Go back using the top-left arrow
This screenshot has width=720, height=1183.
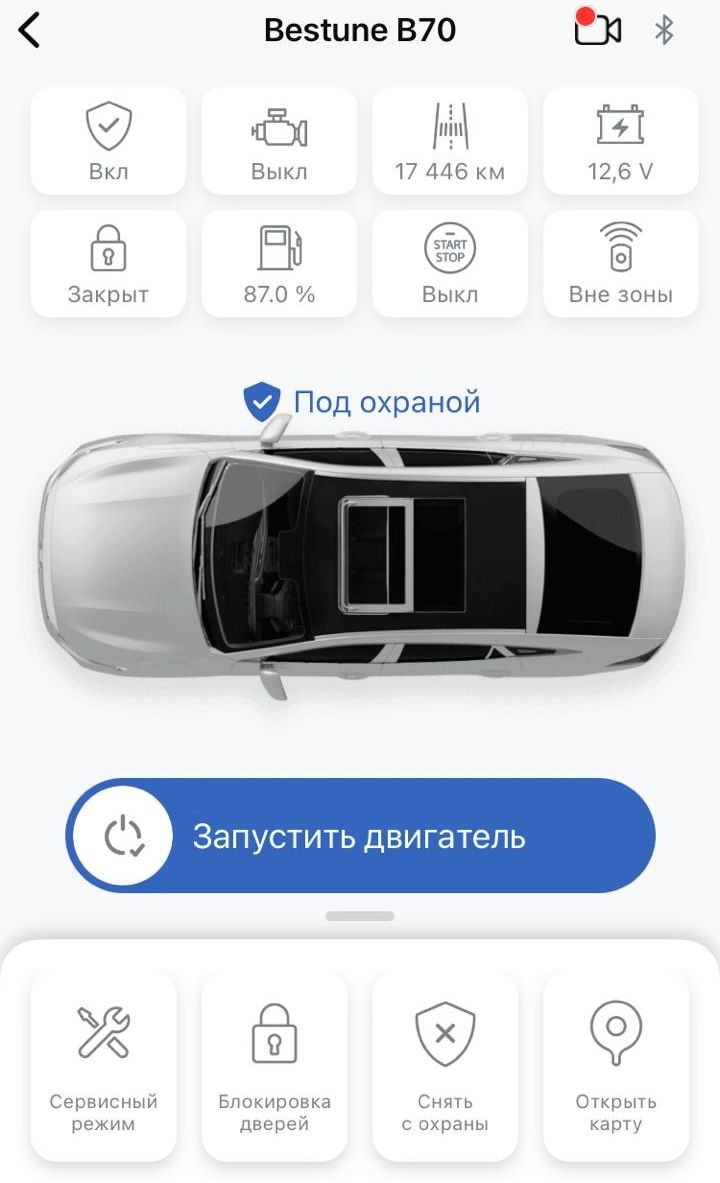tap(30, 30)
